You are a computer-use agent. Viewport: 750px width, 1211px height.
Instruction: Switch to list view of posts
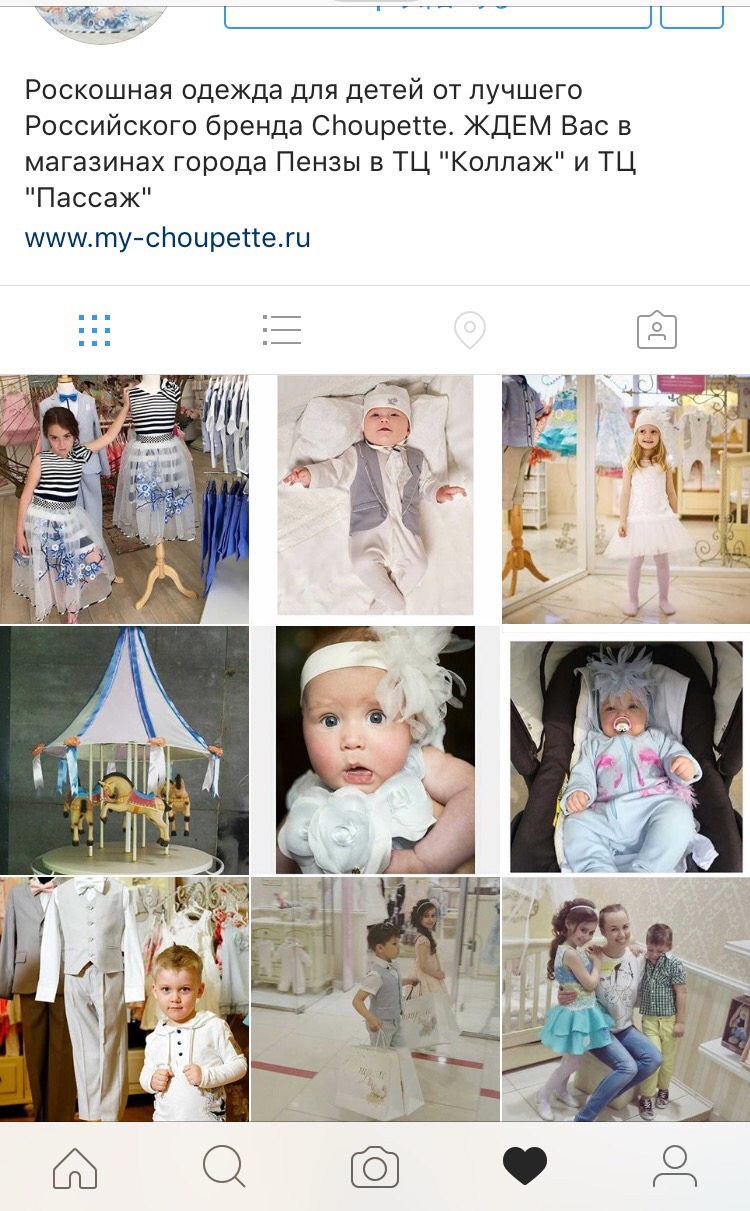click(x=281, y=330)
